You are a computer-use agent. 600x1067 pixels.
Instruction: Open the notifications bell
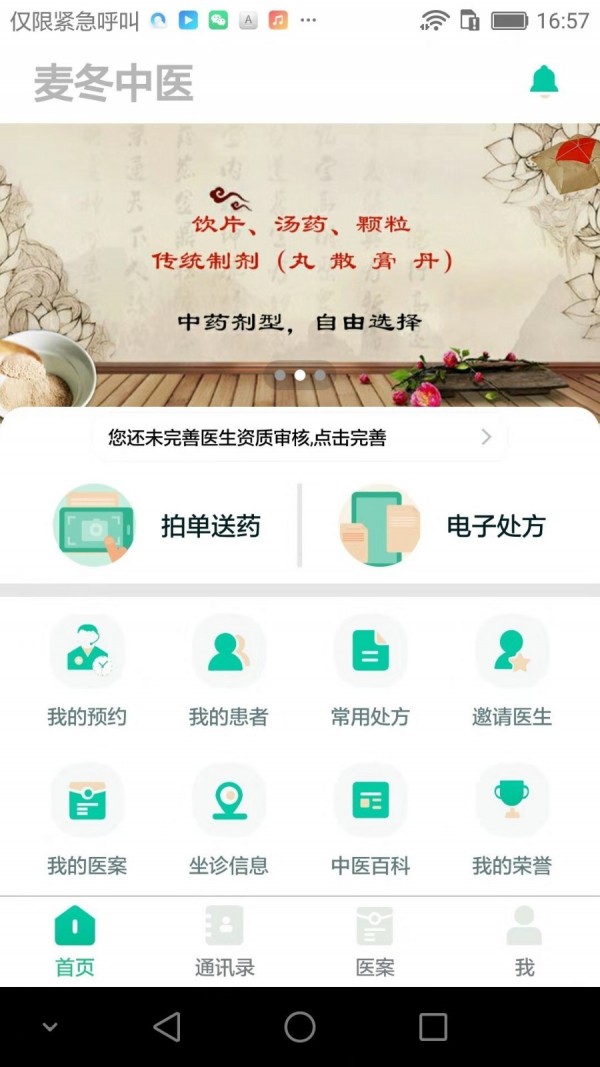[544, 81]
